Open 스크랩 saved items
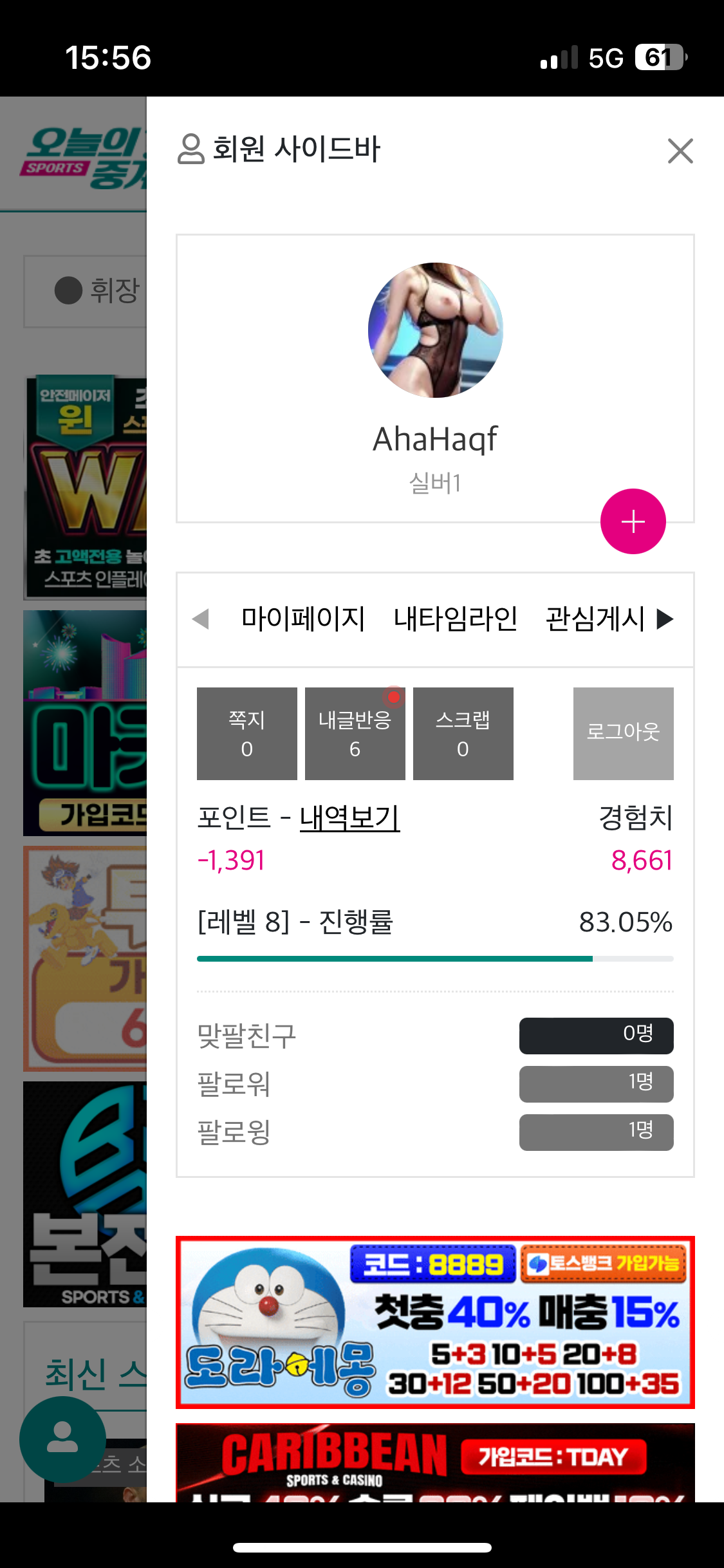Viewport: 724px width, 1568px height. [463, 734]
